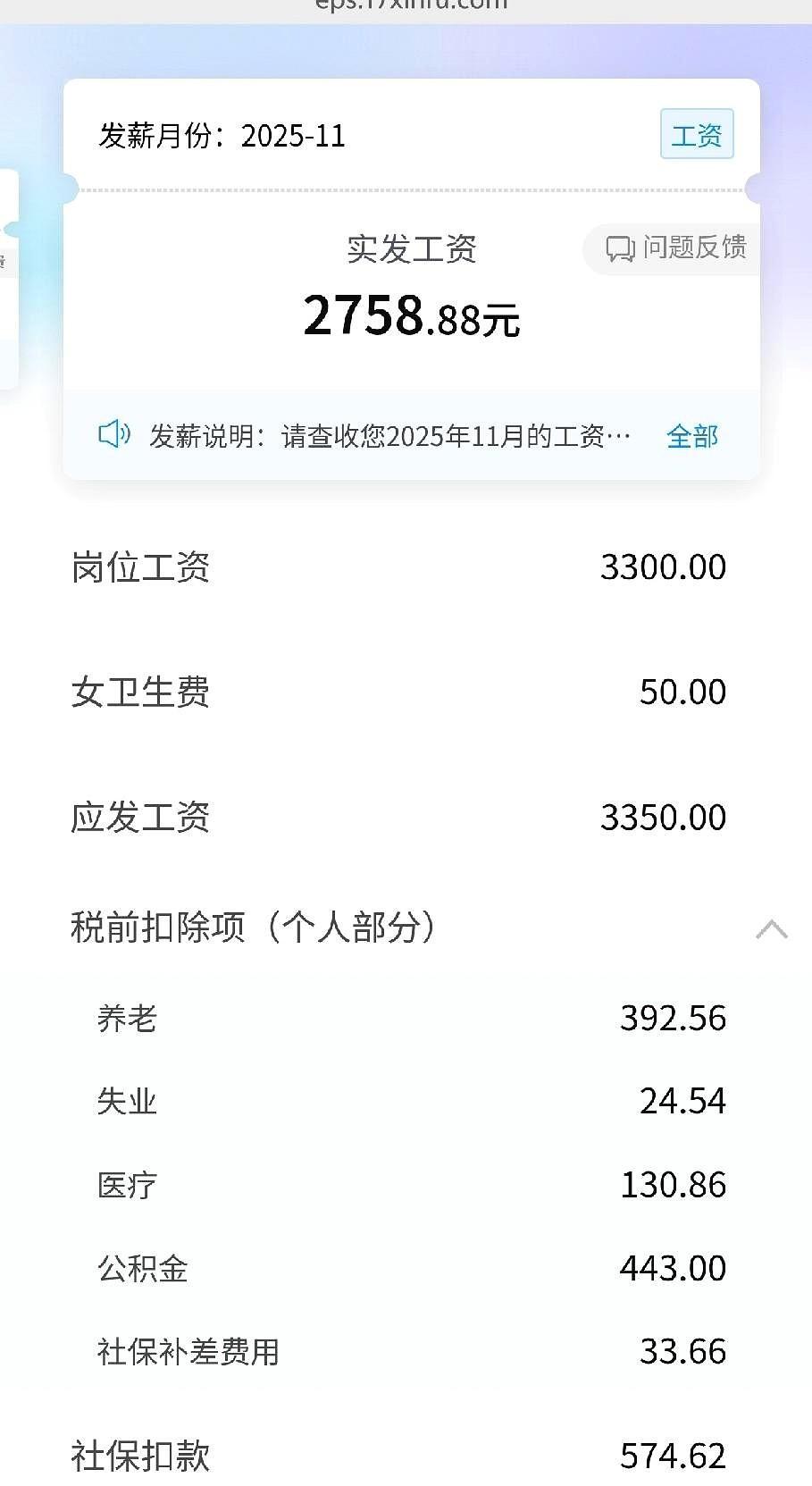Select the 发薪月份 2025-11 header
The image size is (812, 1486).
point(223,136)
